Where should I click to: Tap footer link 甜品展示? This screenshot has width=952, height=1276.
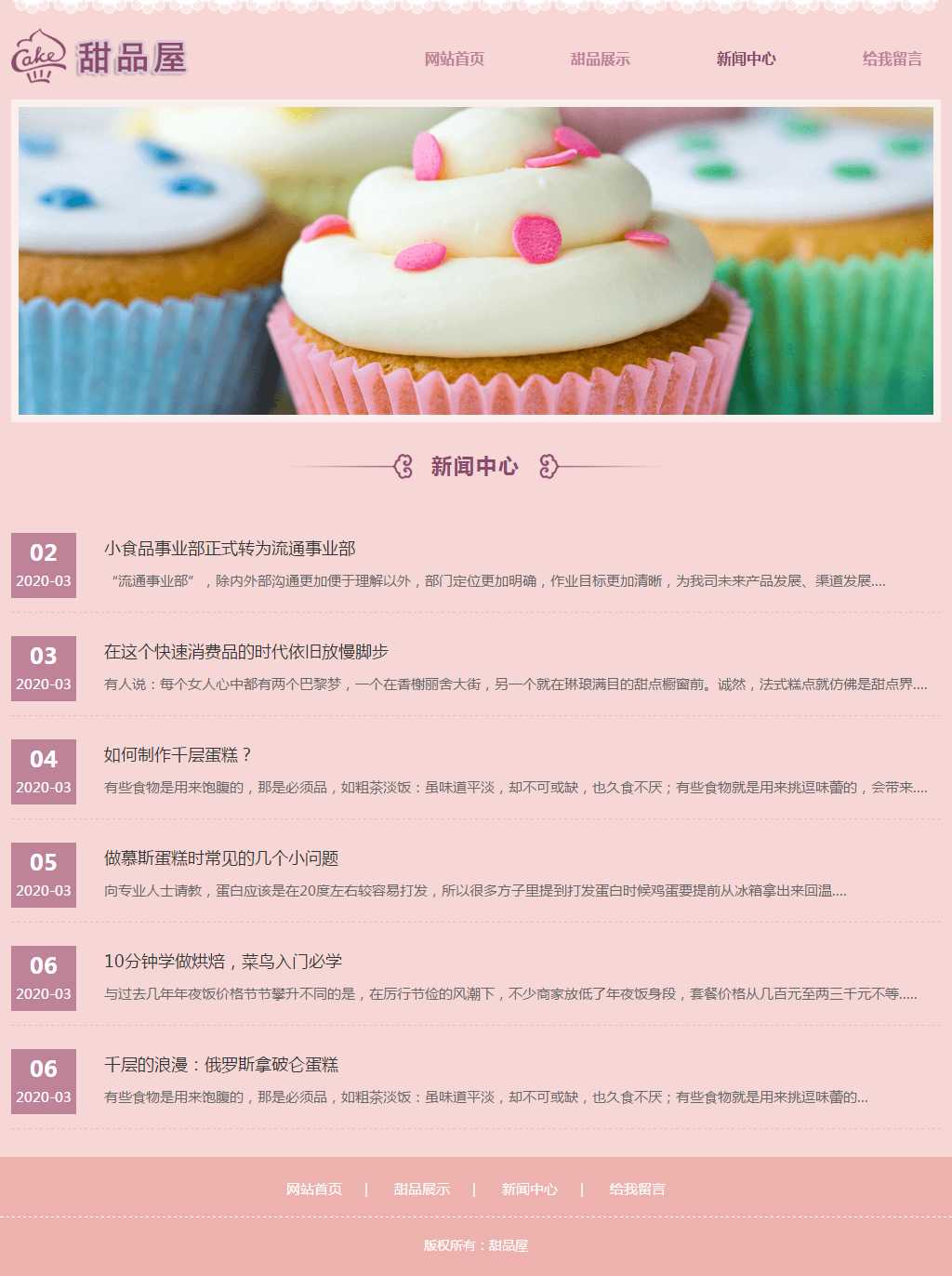click(x=421, y=1190)
